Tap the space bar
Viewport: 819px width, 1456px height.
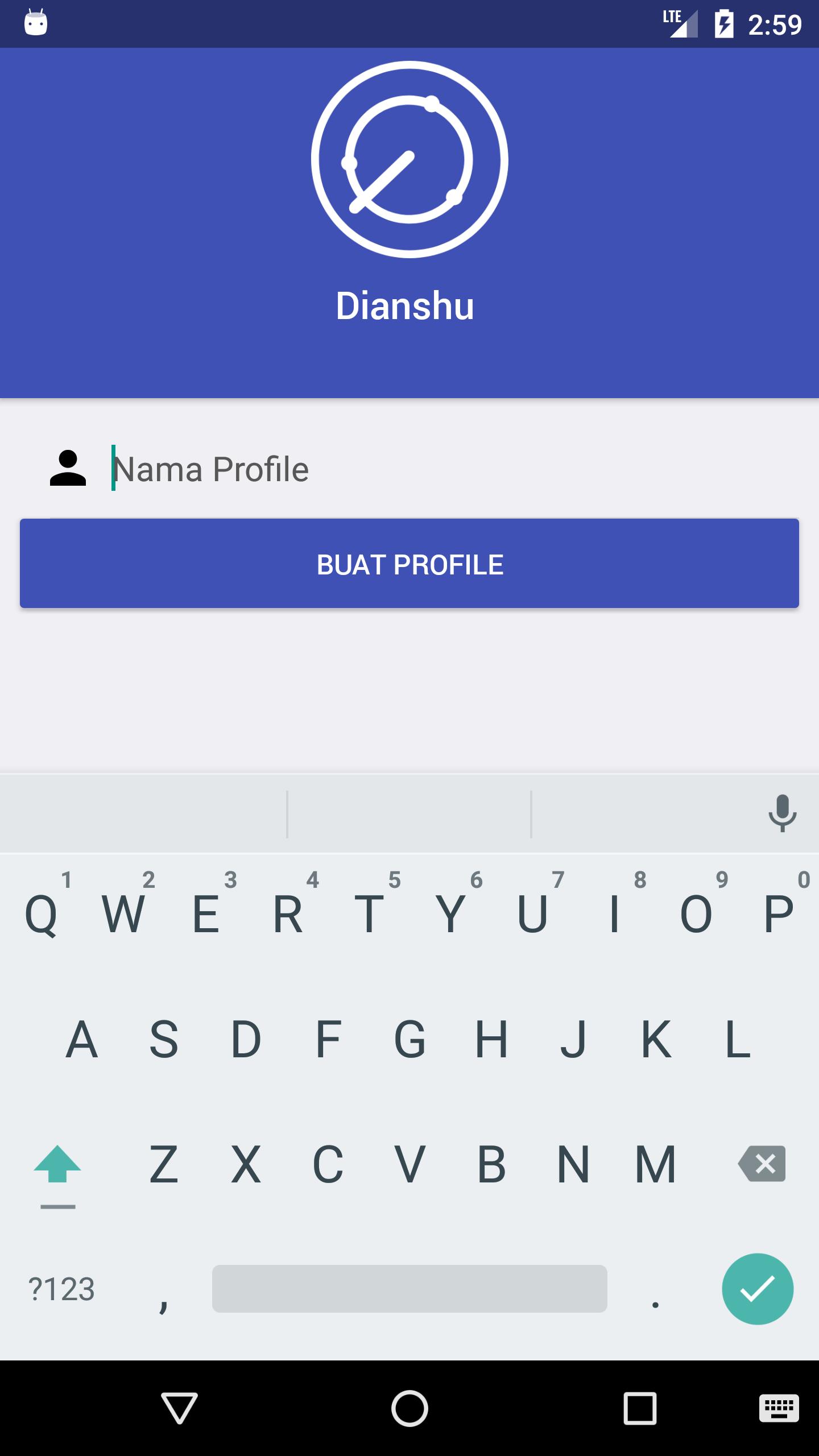409,1289
